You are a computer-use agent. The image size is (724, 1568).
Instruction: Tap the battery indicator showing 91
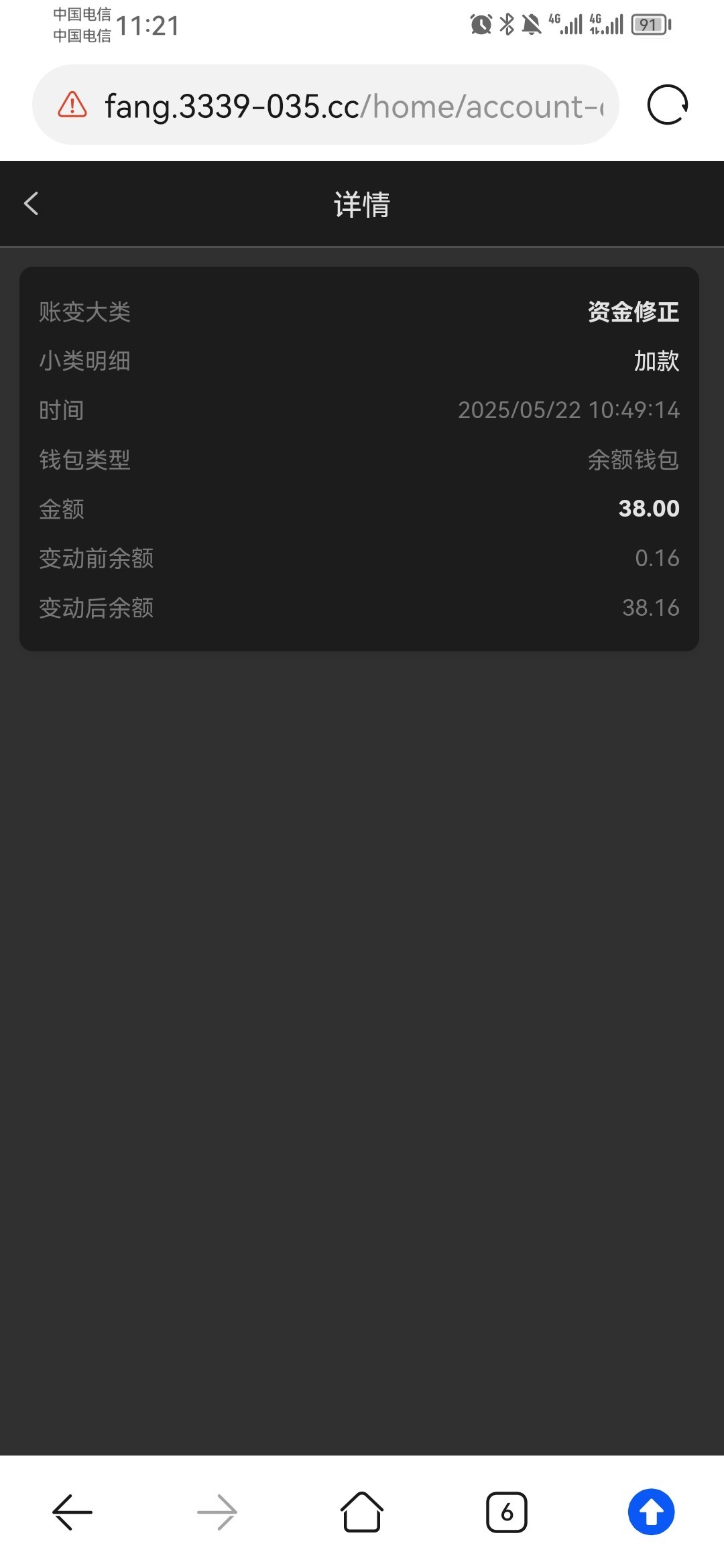pyautogui.click(x=648, y=24)
